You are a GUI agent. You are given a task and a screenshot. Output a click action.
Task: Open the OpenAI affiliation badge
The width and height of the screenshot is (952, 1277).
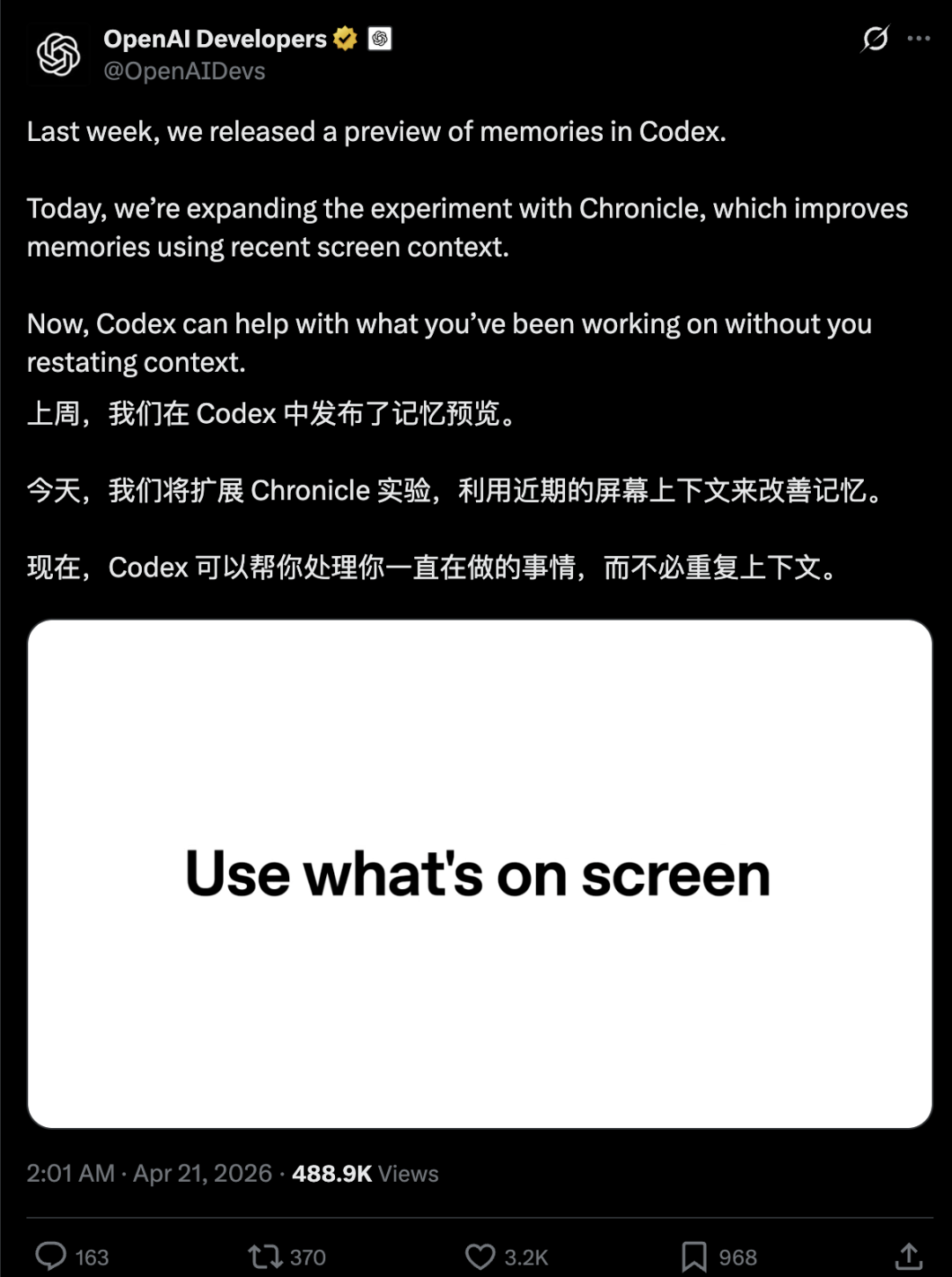tap(380, 39)
